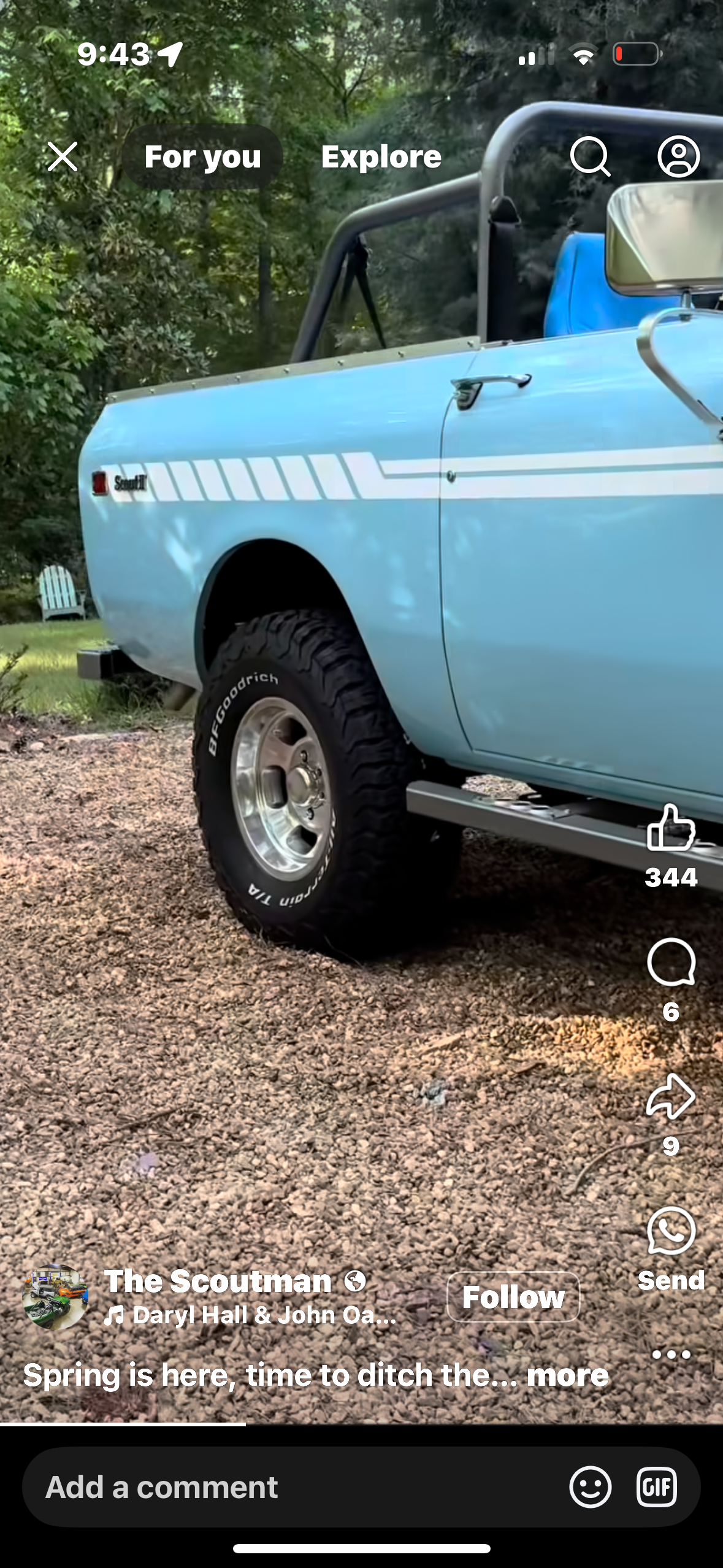Open The Scoutman's profile picture
The width and height of the screenshot is (723, 1568).
click(55, 1297)
